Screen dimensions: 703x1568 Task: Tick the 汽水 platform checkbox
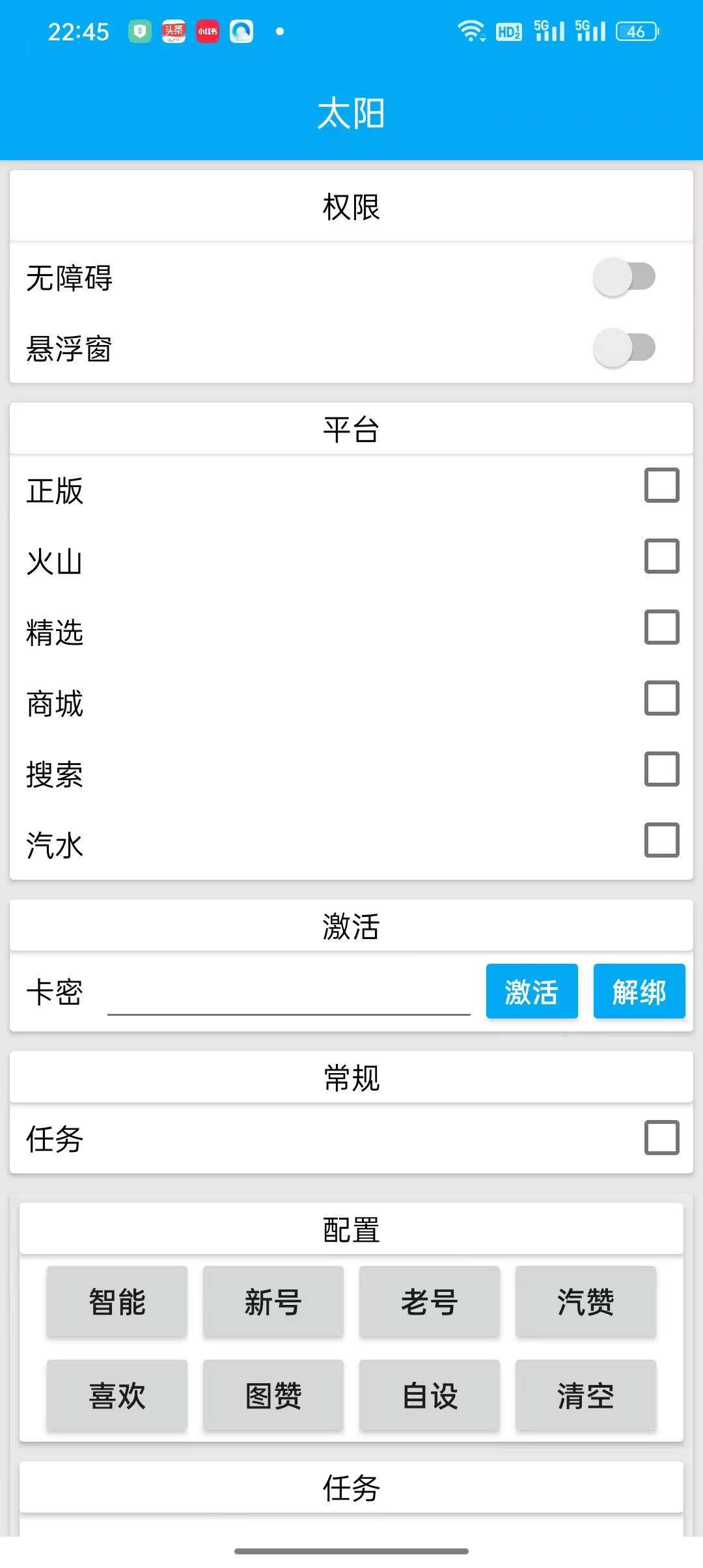[661, 841]
